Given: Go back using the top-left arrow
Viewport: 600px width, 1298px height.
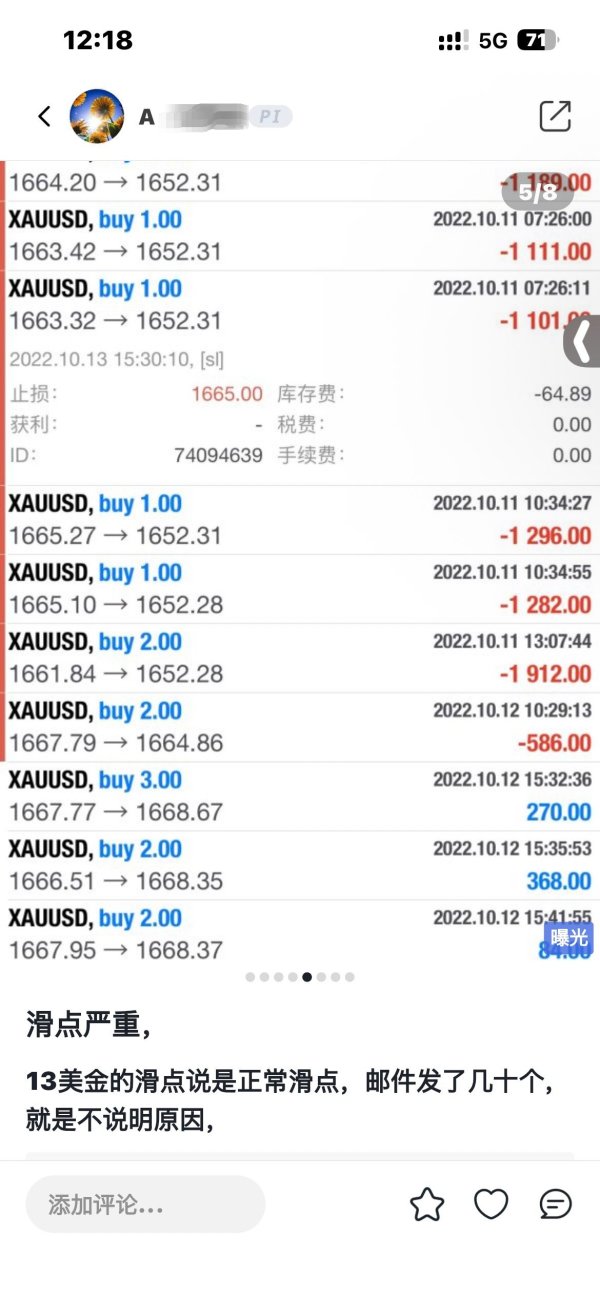Looking at the screenshot, I should click(x=44, y=116).
